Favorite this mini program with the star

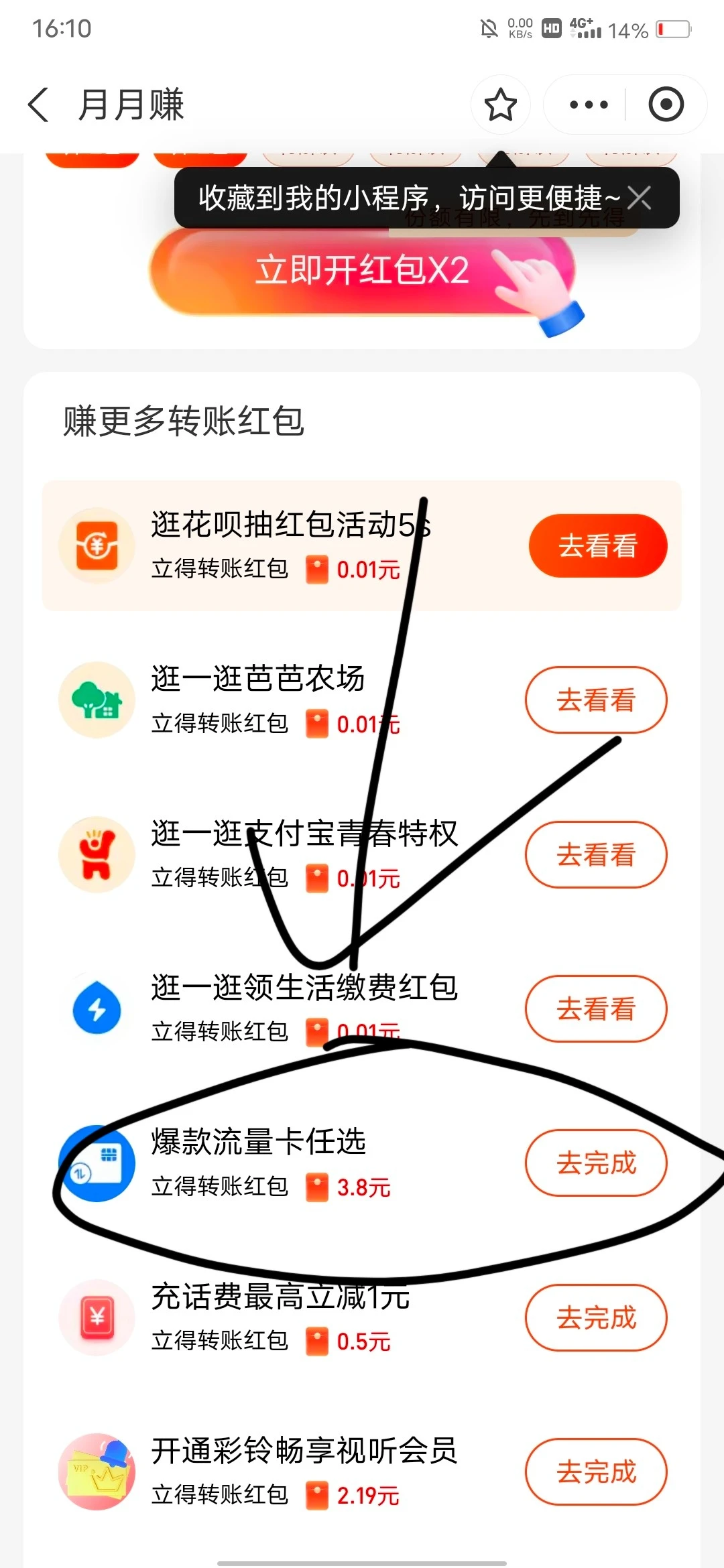(500, 105)
